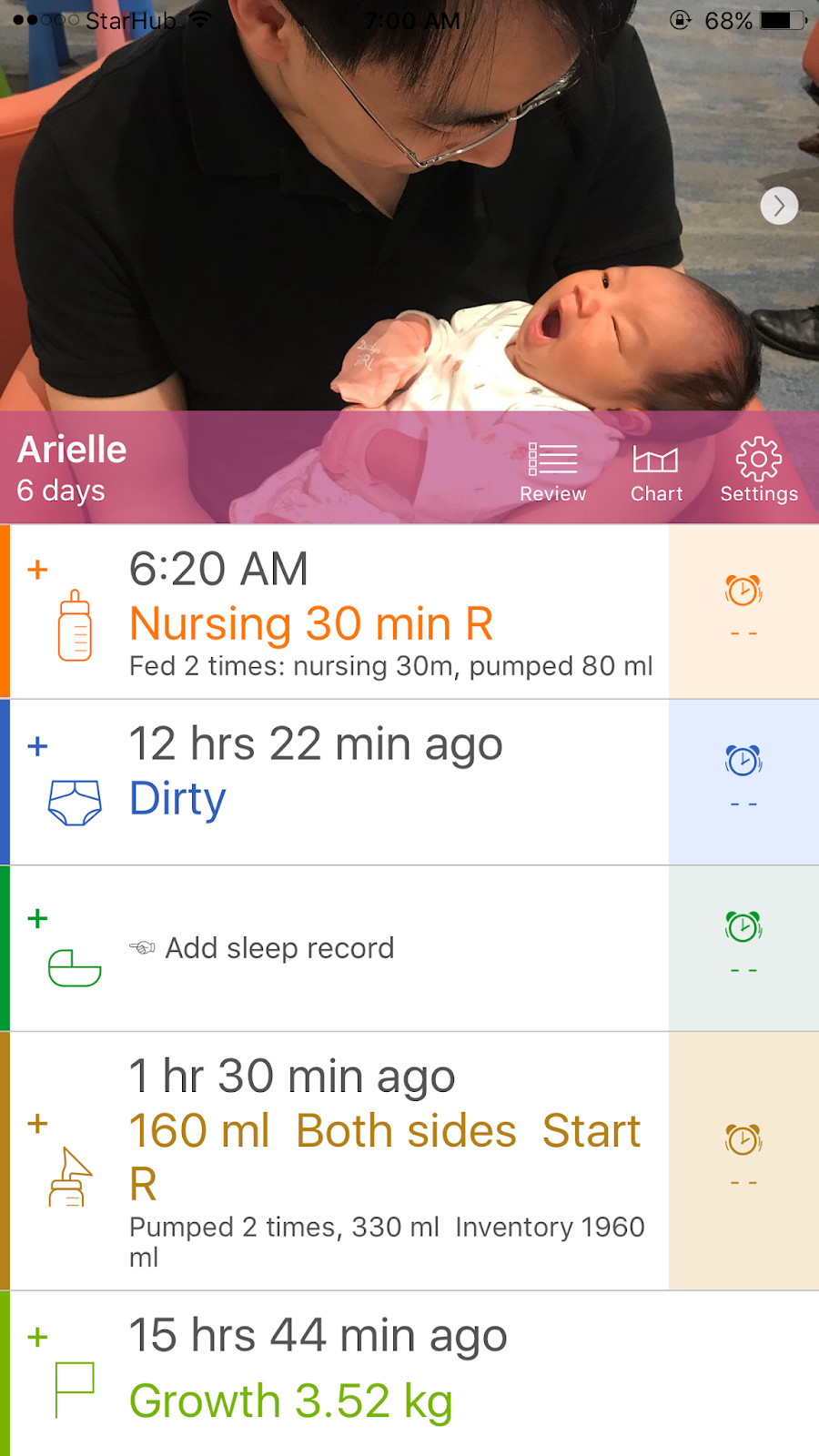The height and width of the screenshot is (1456, 819).
Task: Add a new pumping record
Action: click(37, 1123)
